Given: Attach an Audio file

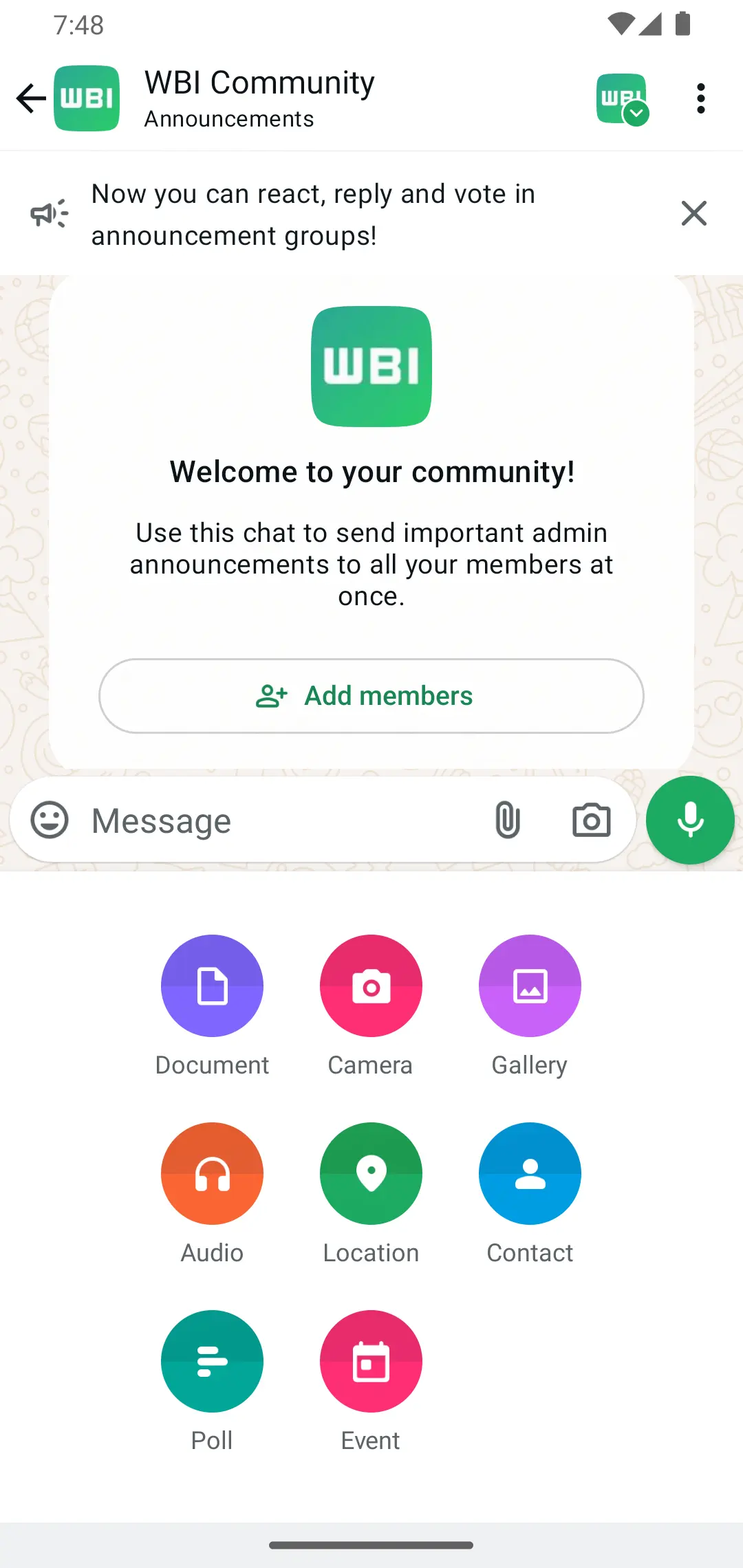Looking at the screenshot, I should click(x=212, y=1173).
